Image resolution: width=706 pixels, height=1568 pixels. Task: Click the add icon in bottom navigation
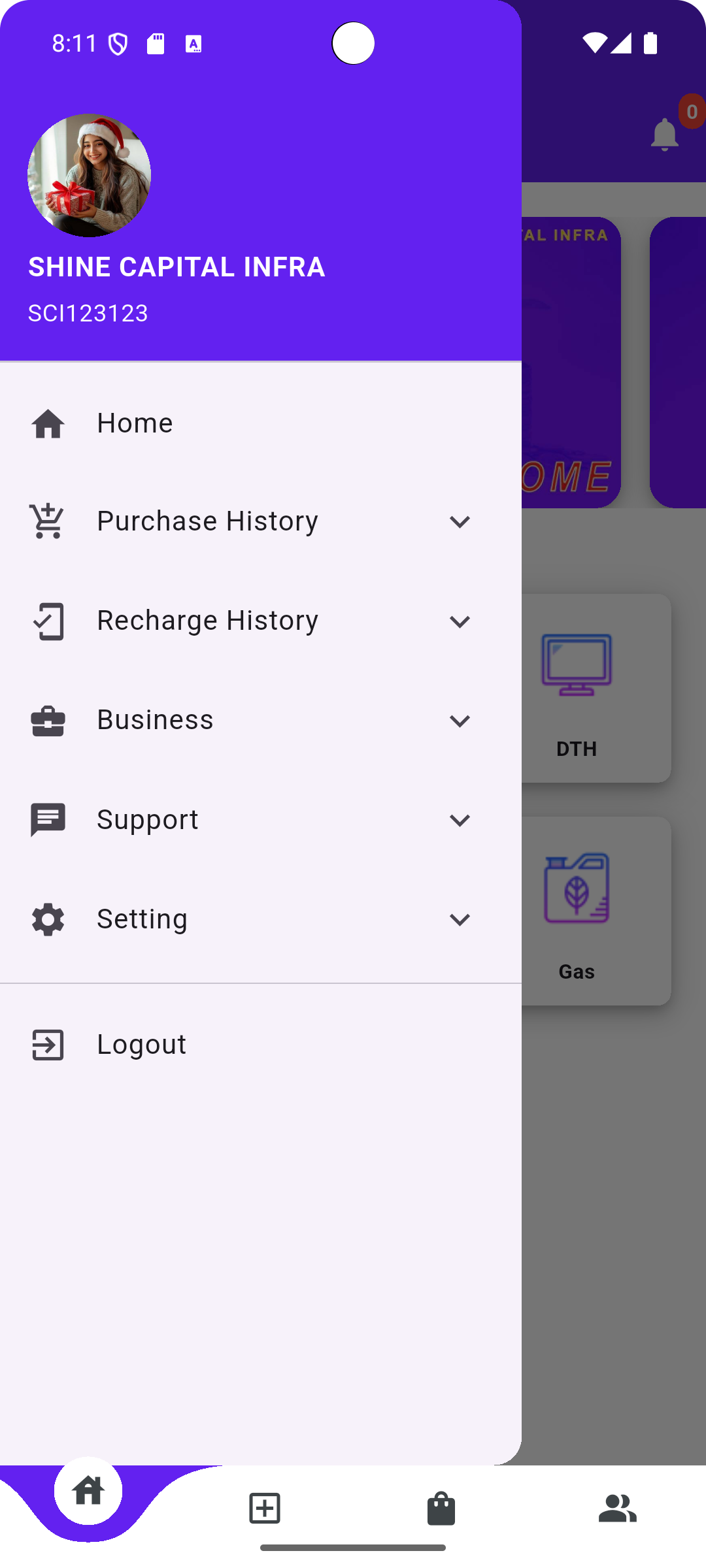pyautogui.click(x=265, y=1509)
